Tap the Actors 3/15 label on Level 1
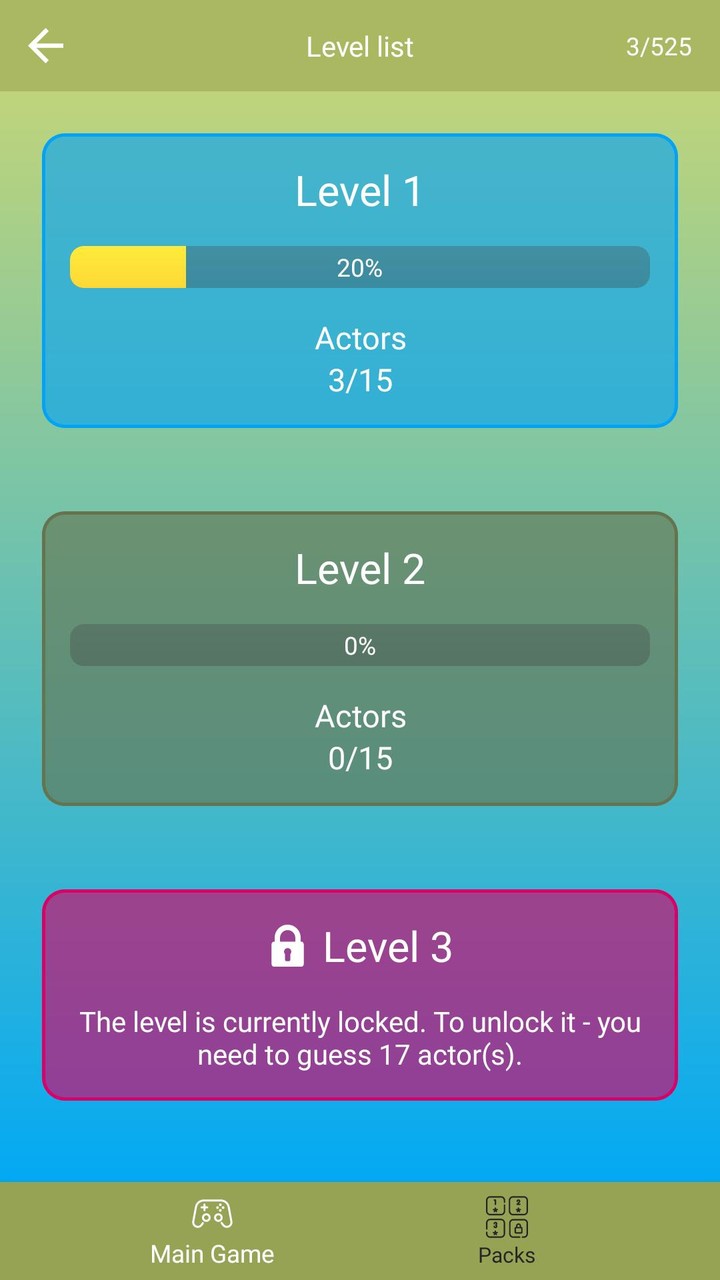720x1280 pixels. click(x=360, y=360)
